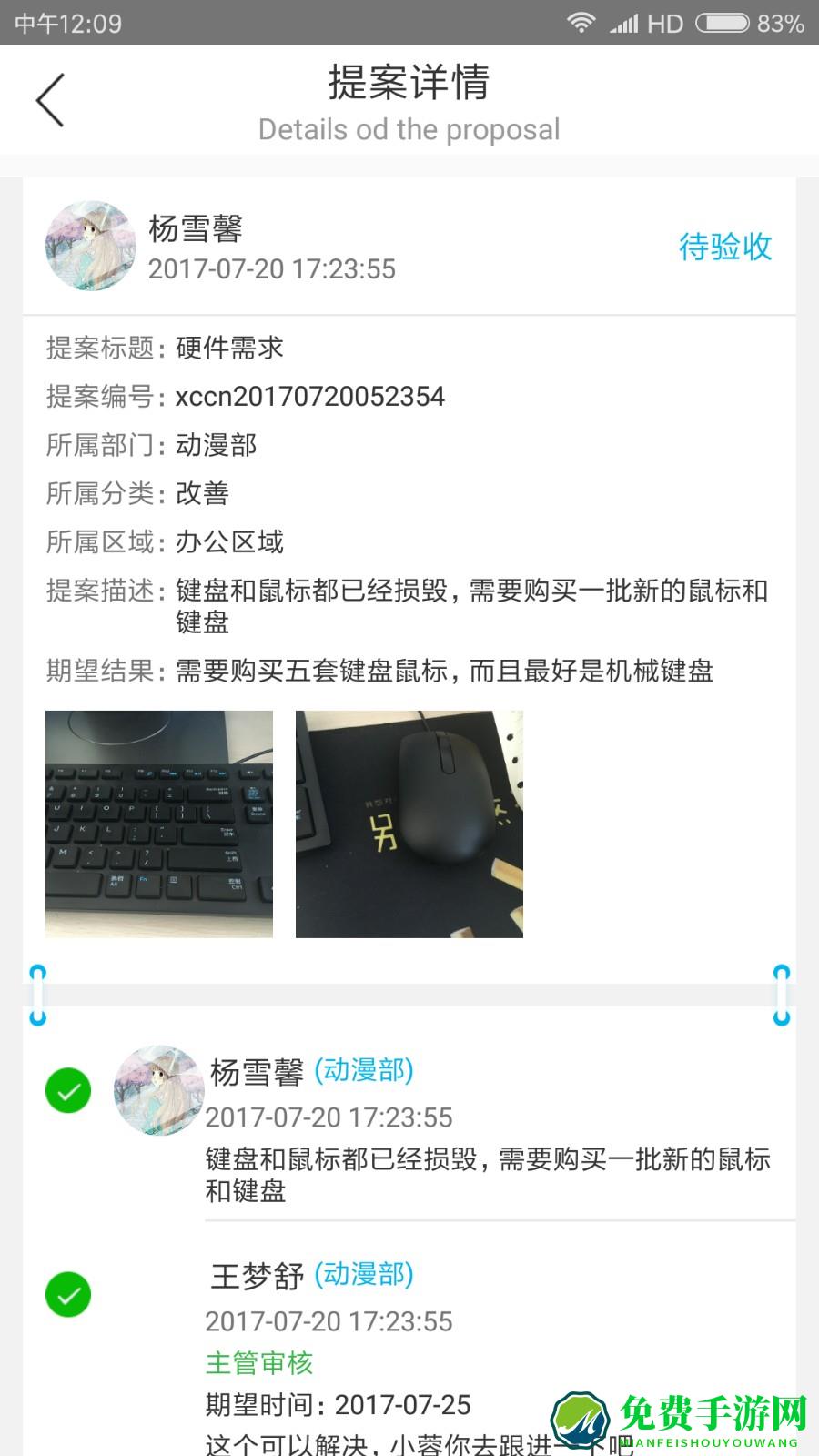This screenshot has width=819, height=1456.
Task: Open the keyboard photo thumbnail
Action: [x=159, y=823]
